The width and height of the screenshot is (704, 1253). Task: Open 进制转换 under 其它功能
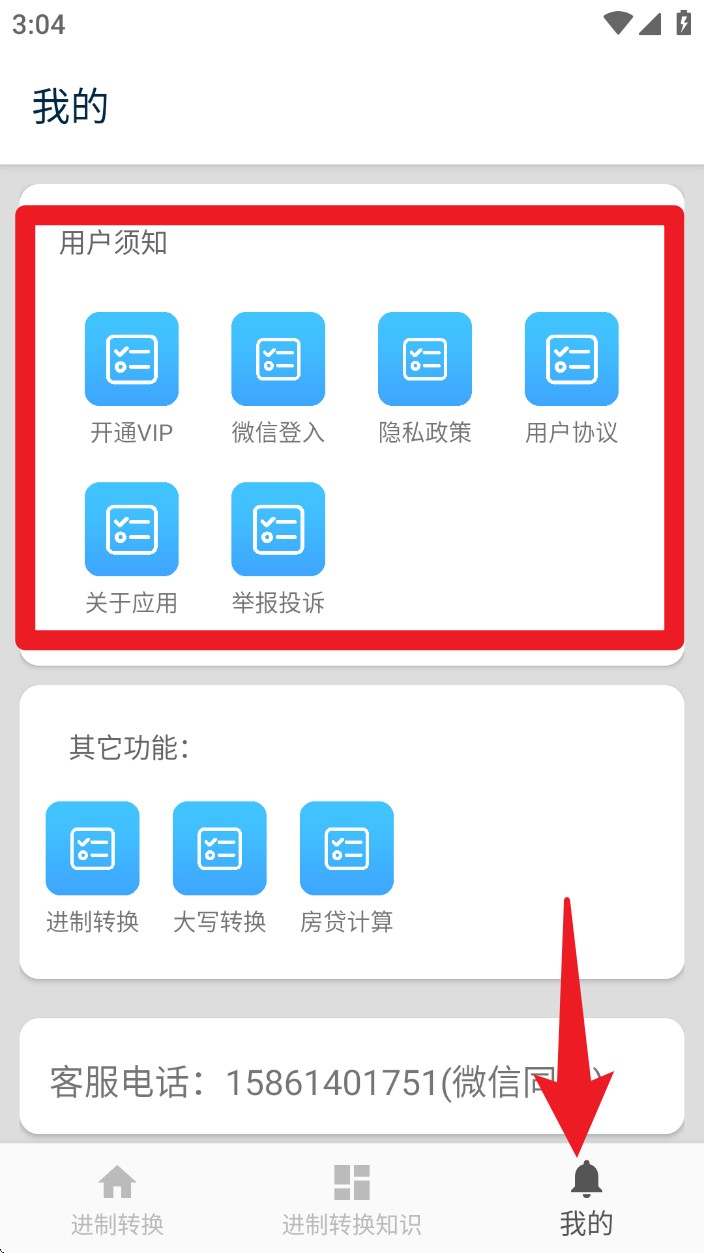[93, 867]
